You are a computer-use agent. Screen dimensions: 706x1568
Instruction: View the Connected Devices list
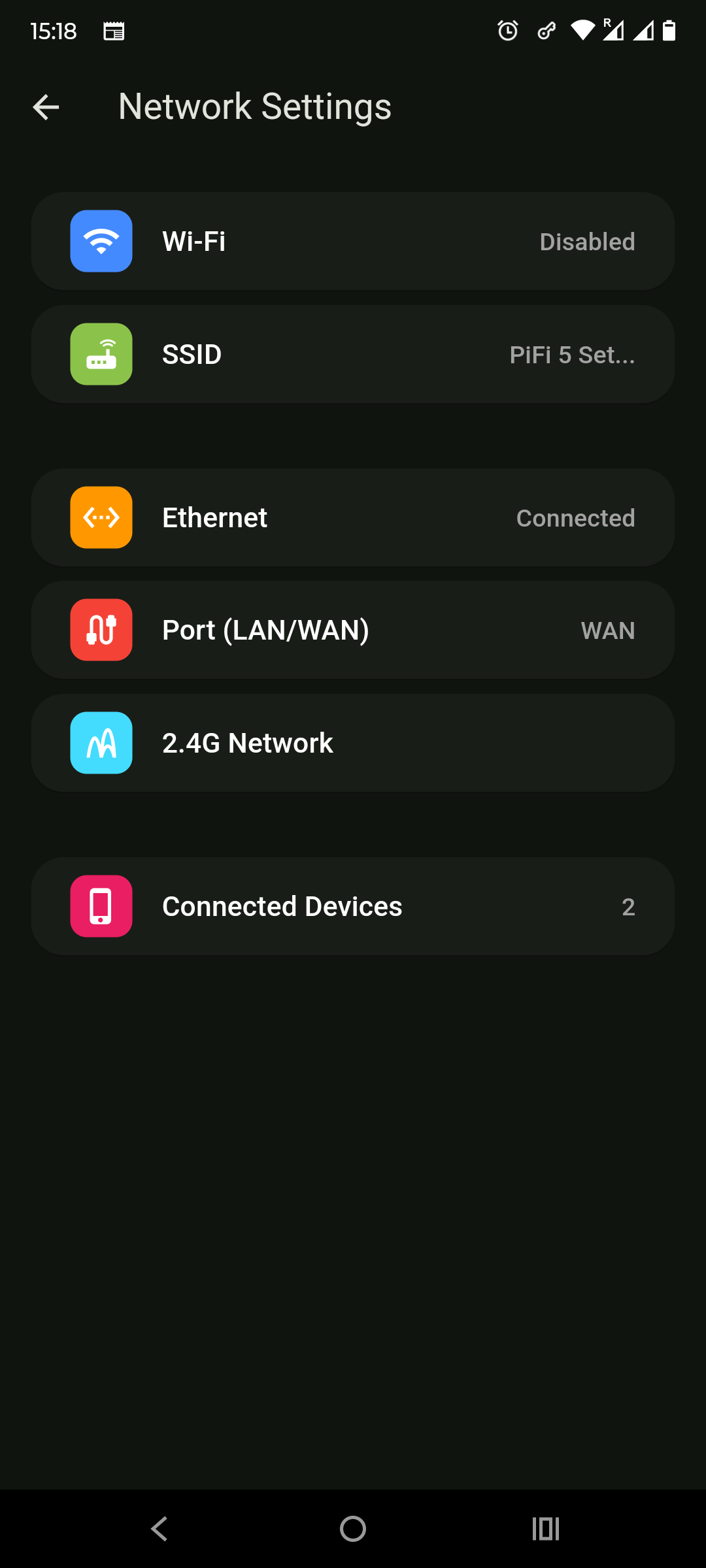353,906
